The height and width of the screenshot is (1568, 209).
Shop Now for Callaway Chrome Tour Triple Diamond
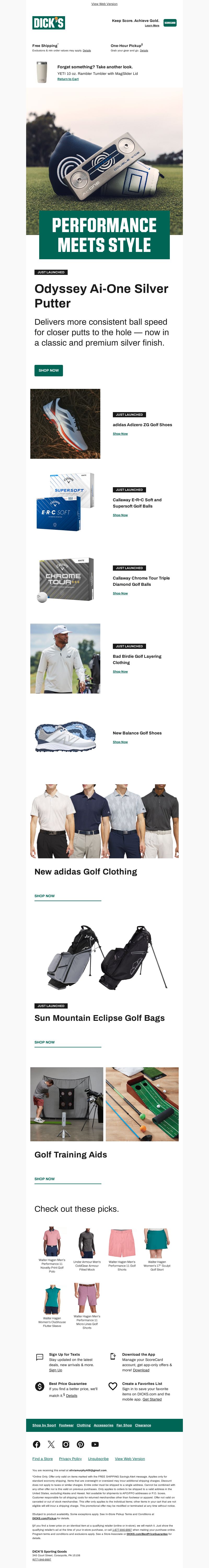pos(120,594)
